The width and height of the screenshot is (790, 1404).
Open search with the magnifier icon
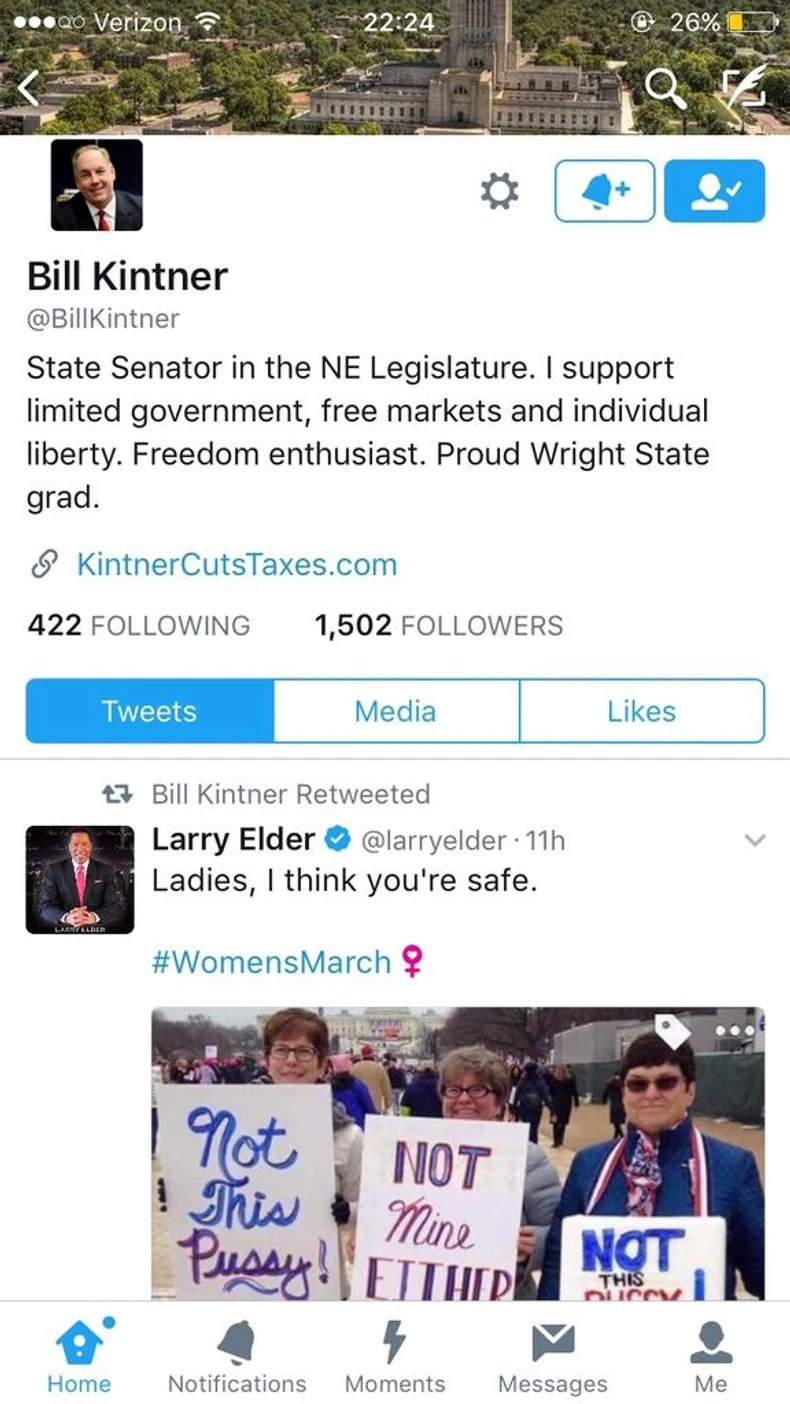click(664, 89)
